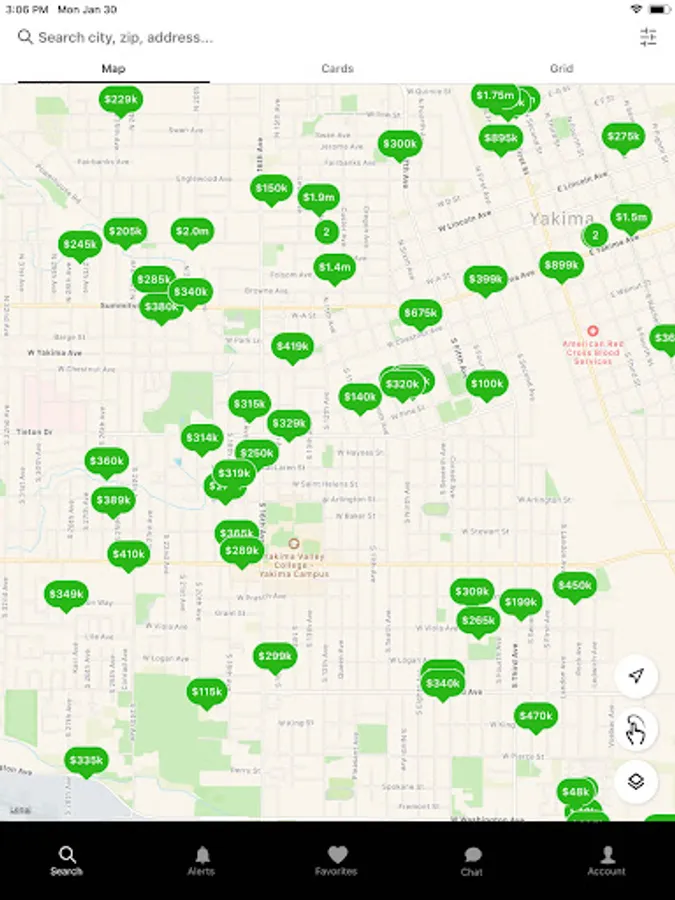Screen dimensions: 675x900
Task: Switch to the Grid view tab
Action: (x=561, y=69)
